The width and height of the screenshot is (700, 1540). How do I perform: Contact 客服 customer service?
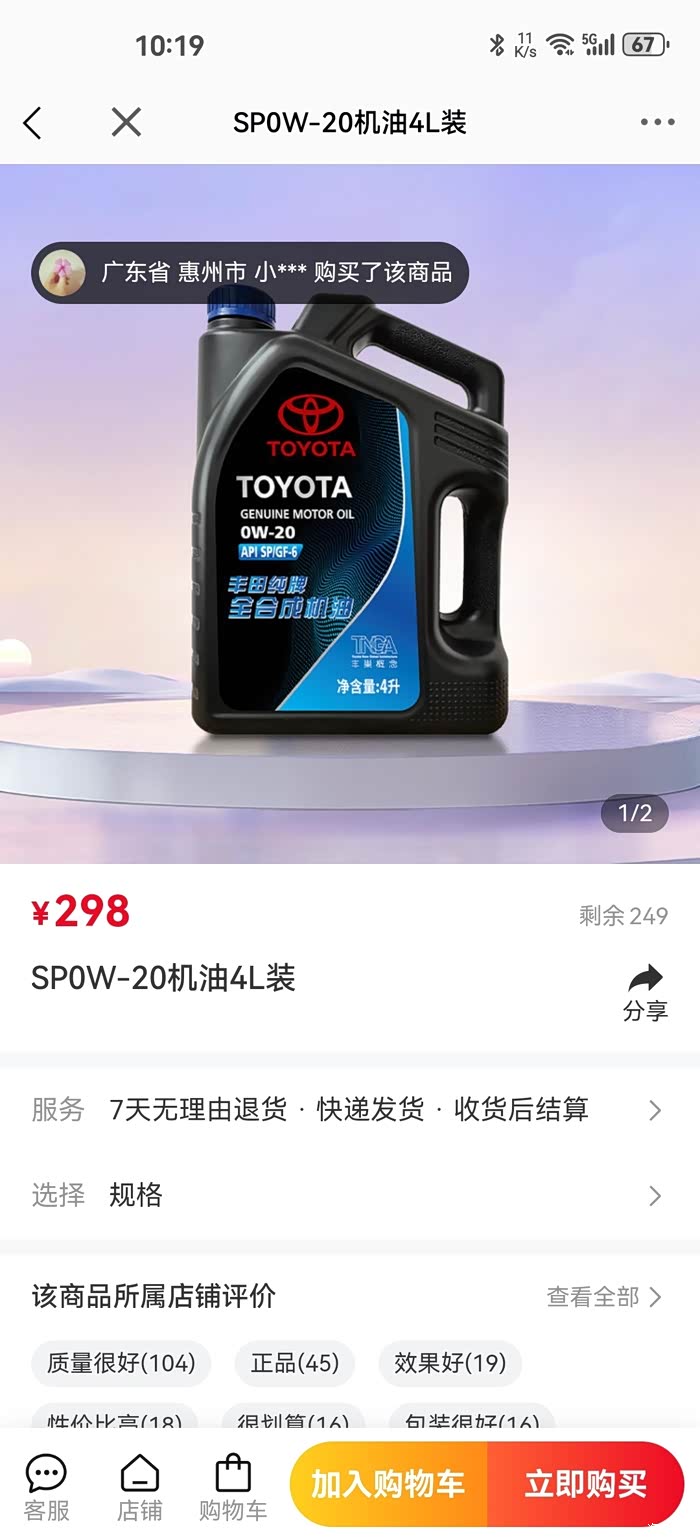click(47, 1488)
